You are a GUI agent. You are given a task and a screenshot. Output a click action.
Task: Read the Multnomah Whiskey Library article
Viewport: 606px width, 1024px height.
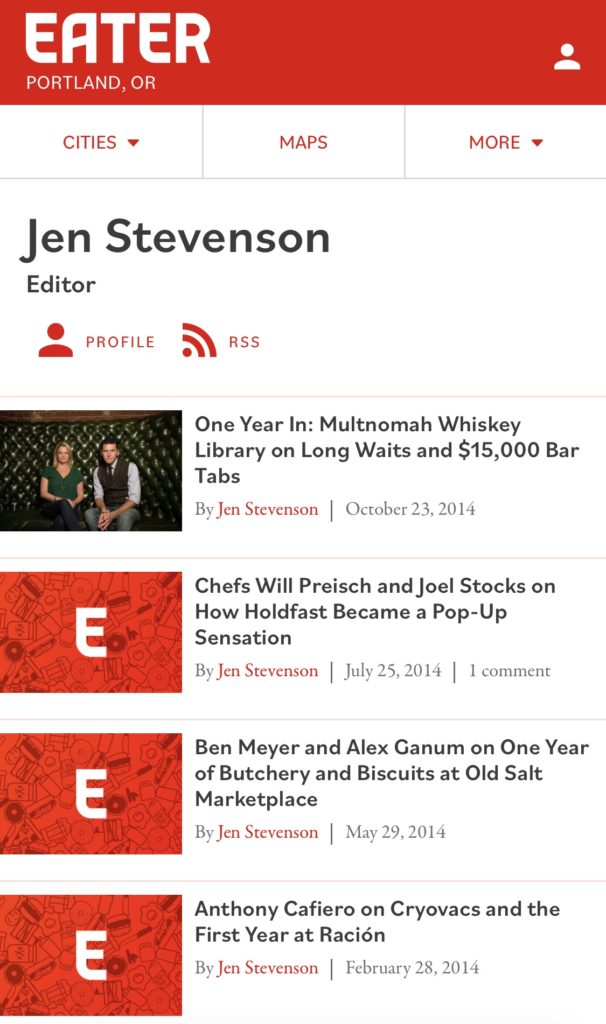(386, 450)
